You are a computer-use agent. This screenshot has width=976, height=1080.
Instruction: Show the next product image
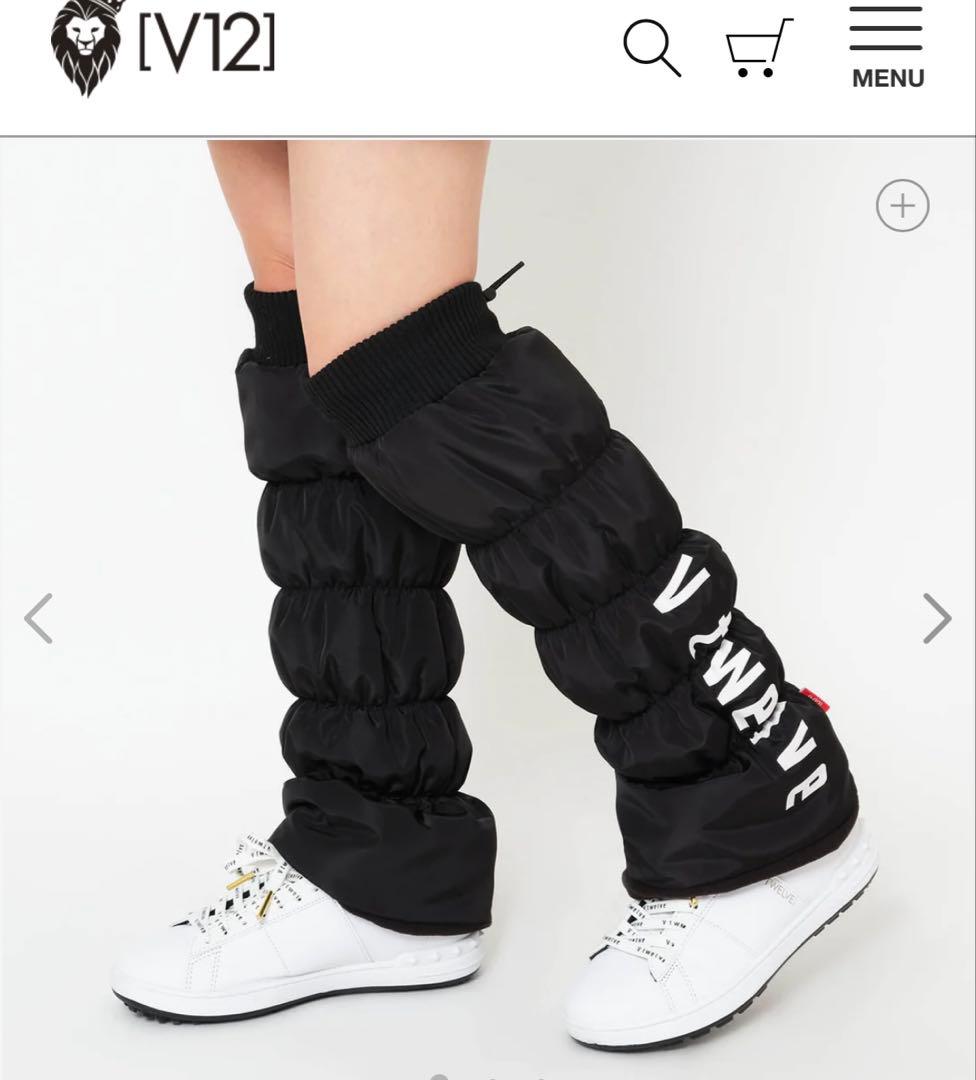tap(936, 618)
